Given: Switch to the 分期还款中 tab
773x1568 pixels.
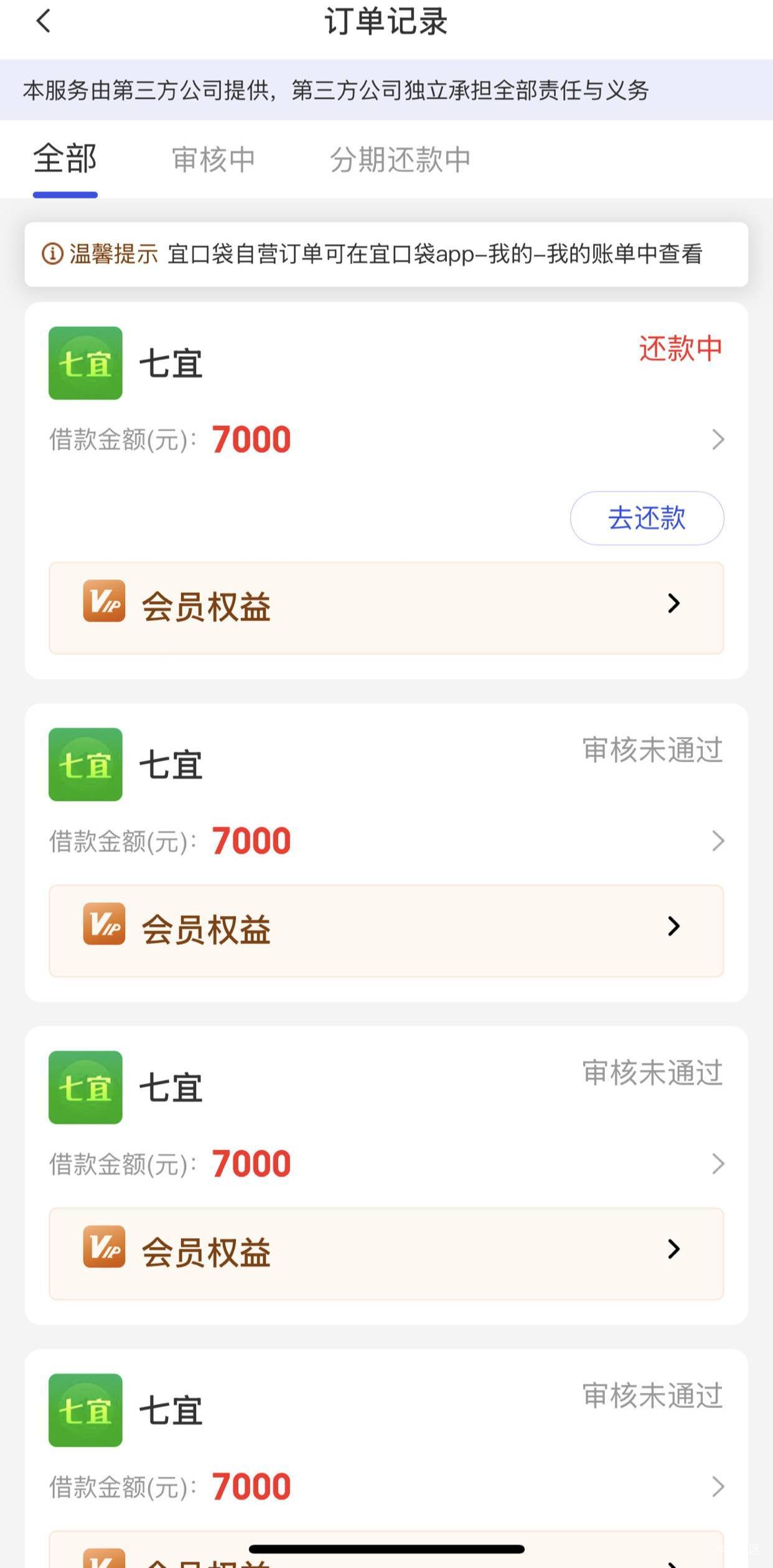Looking at the screenshot, I should click(x=400, y=159).
